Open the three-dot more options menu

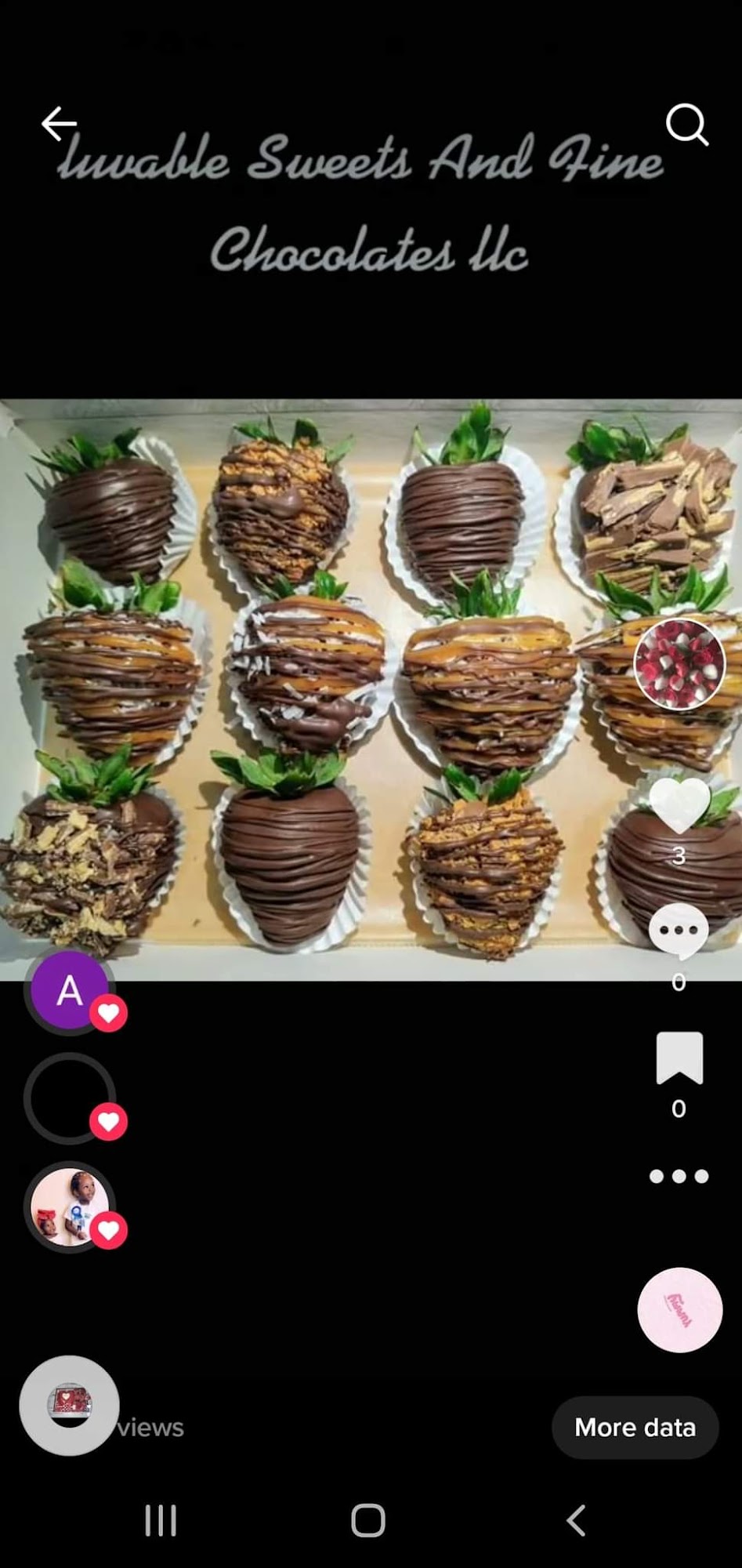(679, 1176)
